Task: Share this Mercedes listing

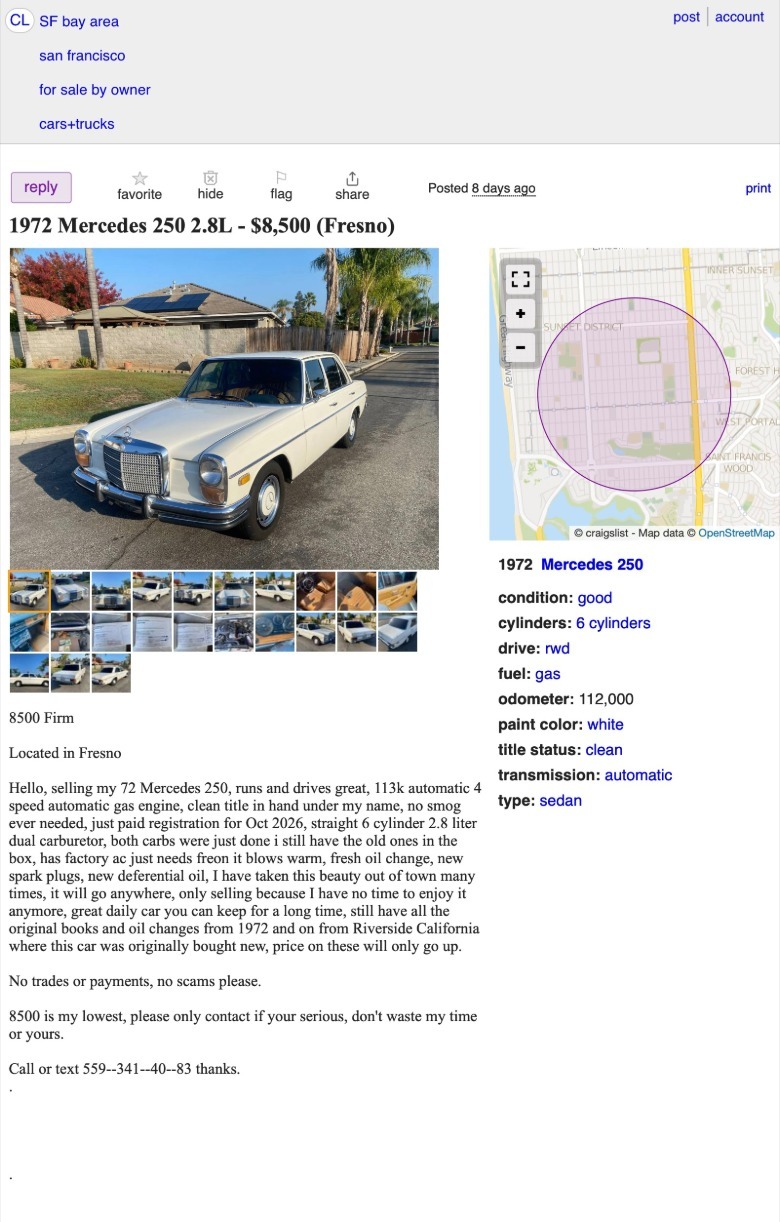Action: 352,185
